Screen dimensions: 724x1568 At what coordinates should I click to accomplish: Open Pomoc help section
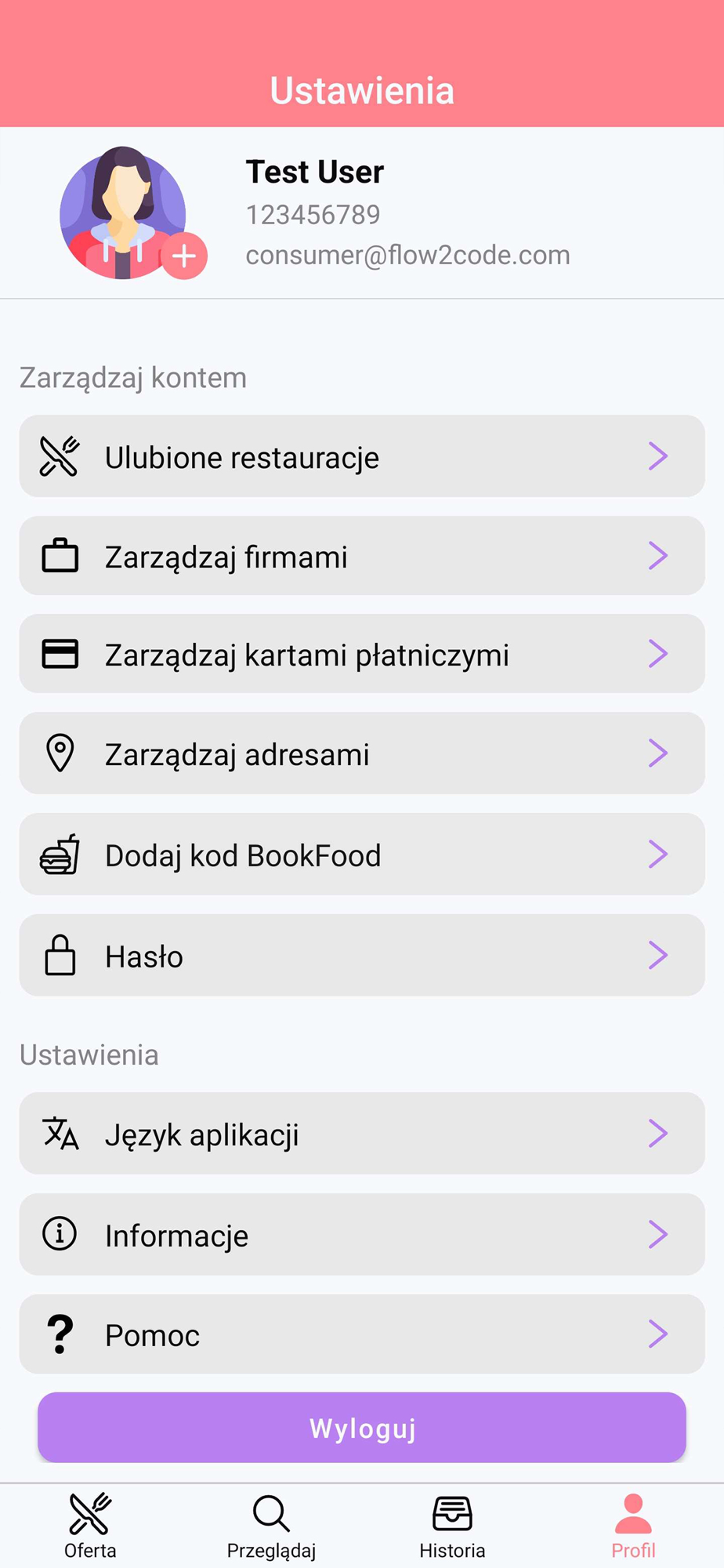[x=362, y=1334]
